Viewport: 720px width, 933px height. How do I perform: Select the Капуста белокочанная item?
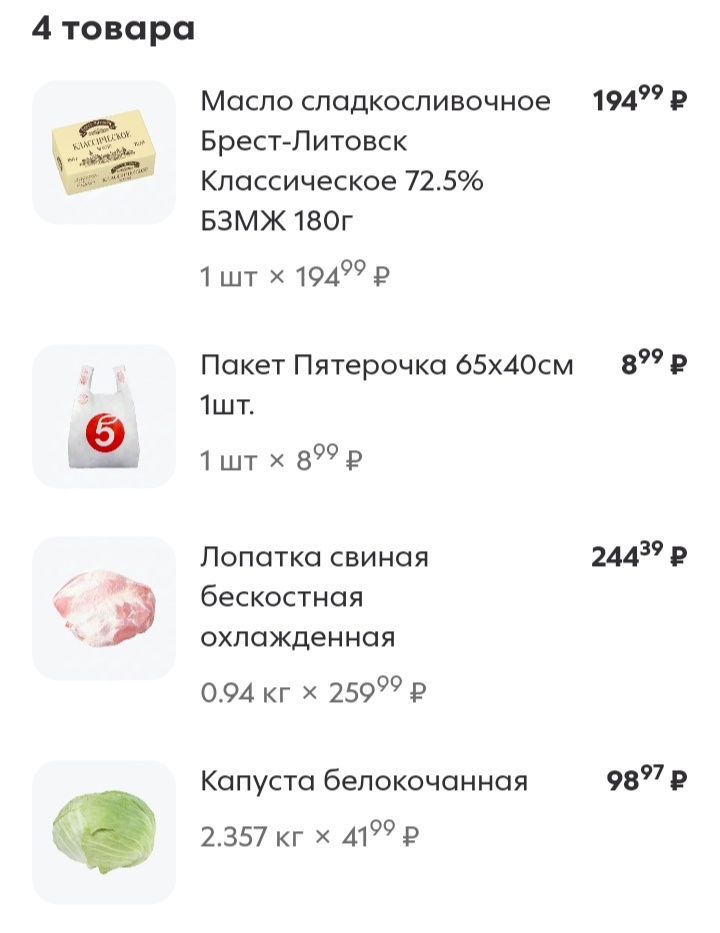click(364, 781)
